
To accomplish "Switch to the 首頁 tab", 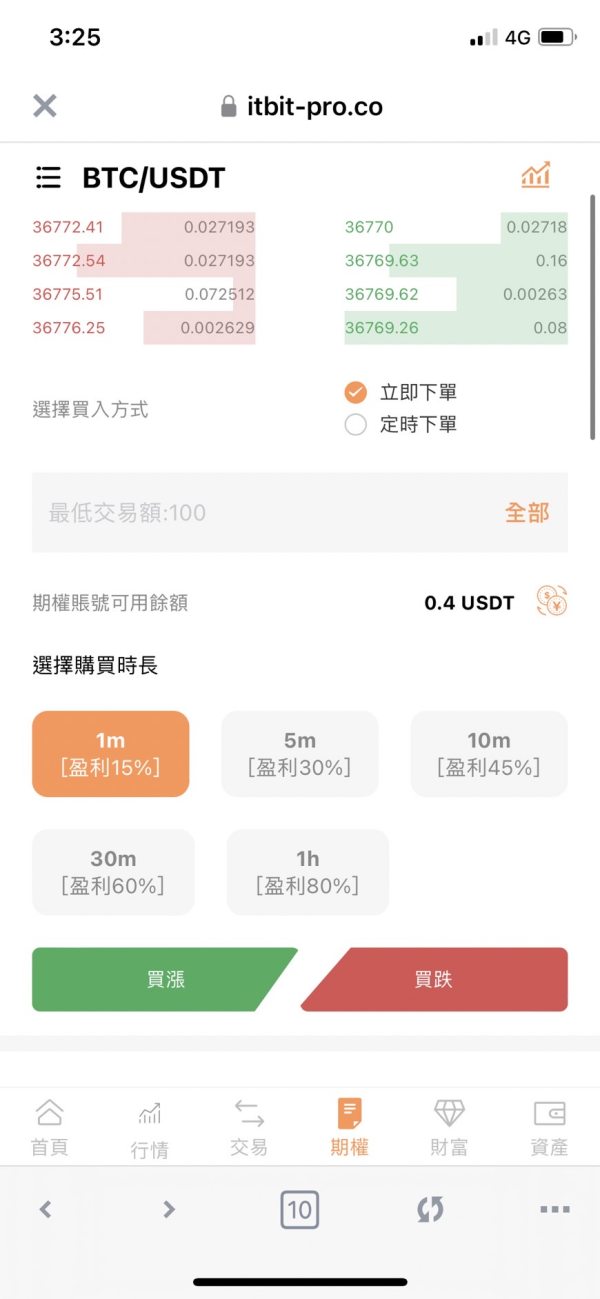I will coord(49,1127).
